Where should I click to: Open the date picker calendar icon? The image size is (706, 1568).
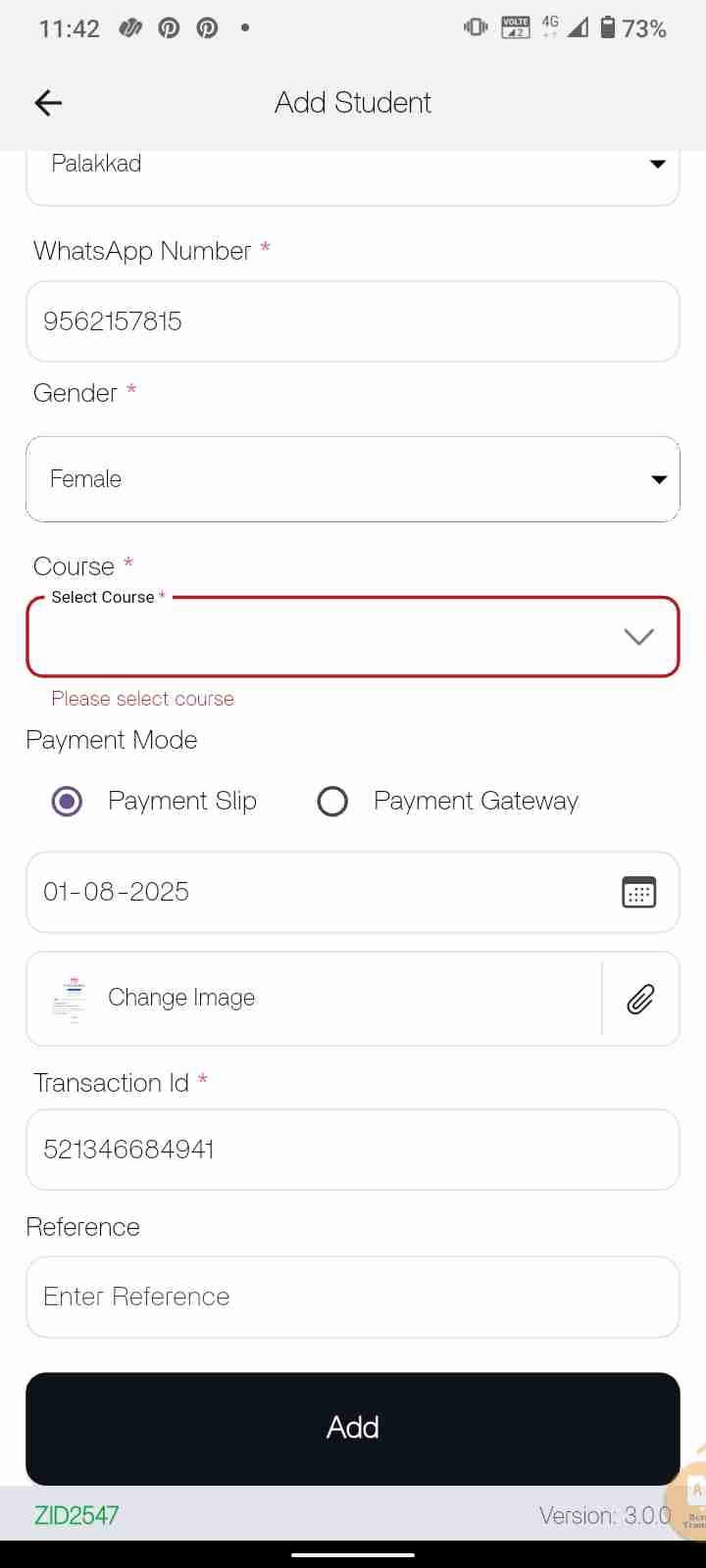638,892
